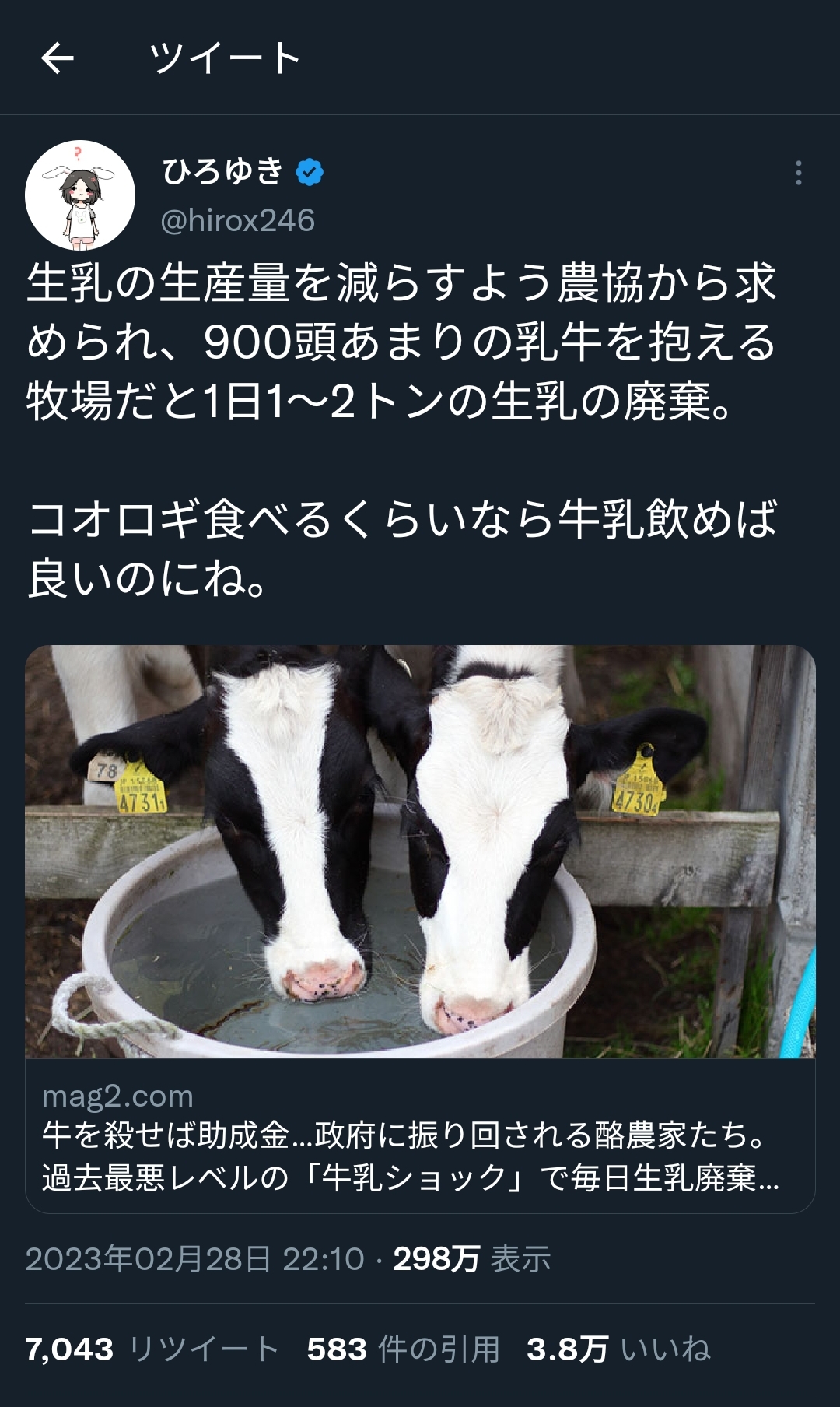The width and height of the screenshot is (840, 1407).
Task: View the 583 quote tweets
Action: coord(403,1349)
